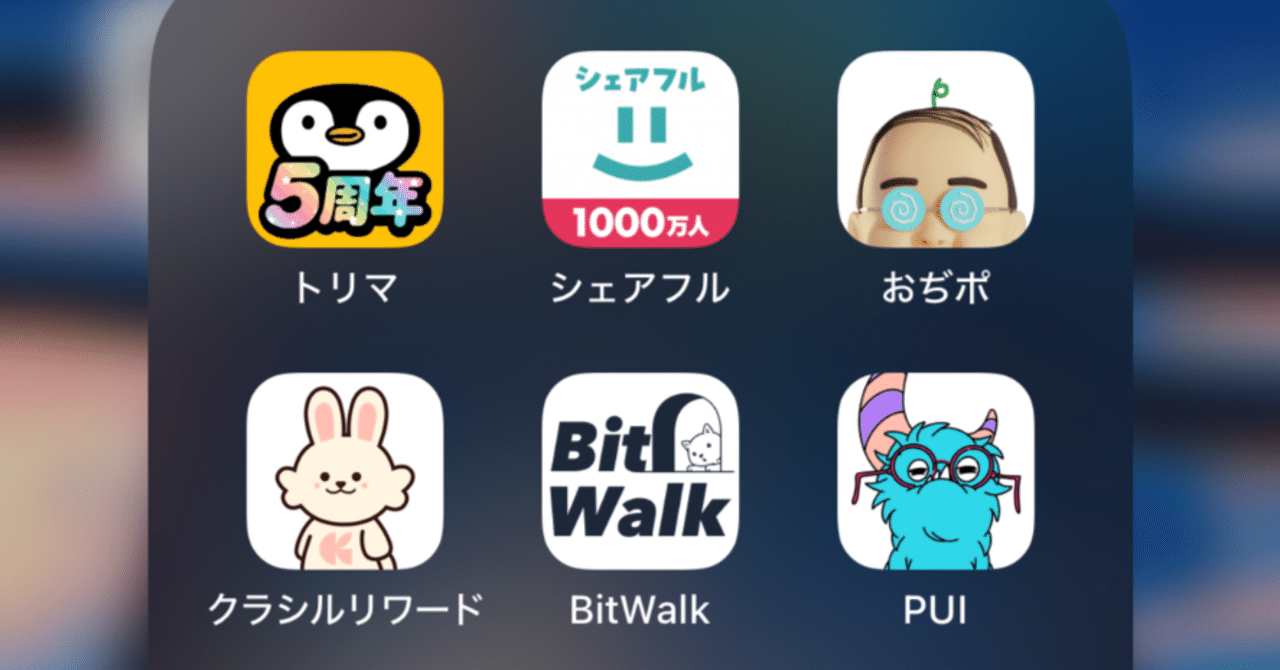1280x670 pixels.
Task: Open the トリマ app
Action: 345,149
